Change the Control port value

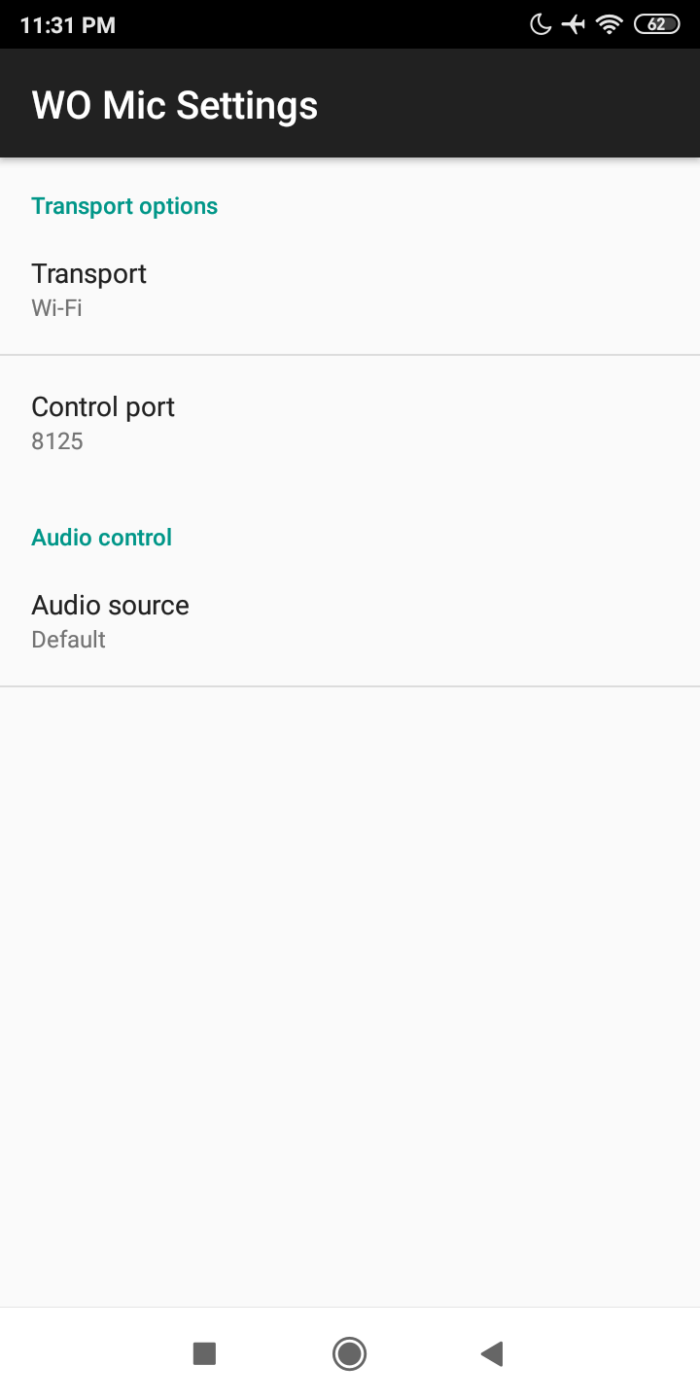[x=350, y=422]
